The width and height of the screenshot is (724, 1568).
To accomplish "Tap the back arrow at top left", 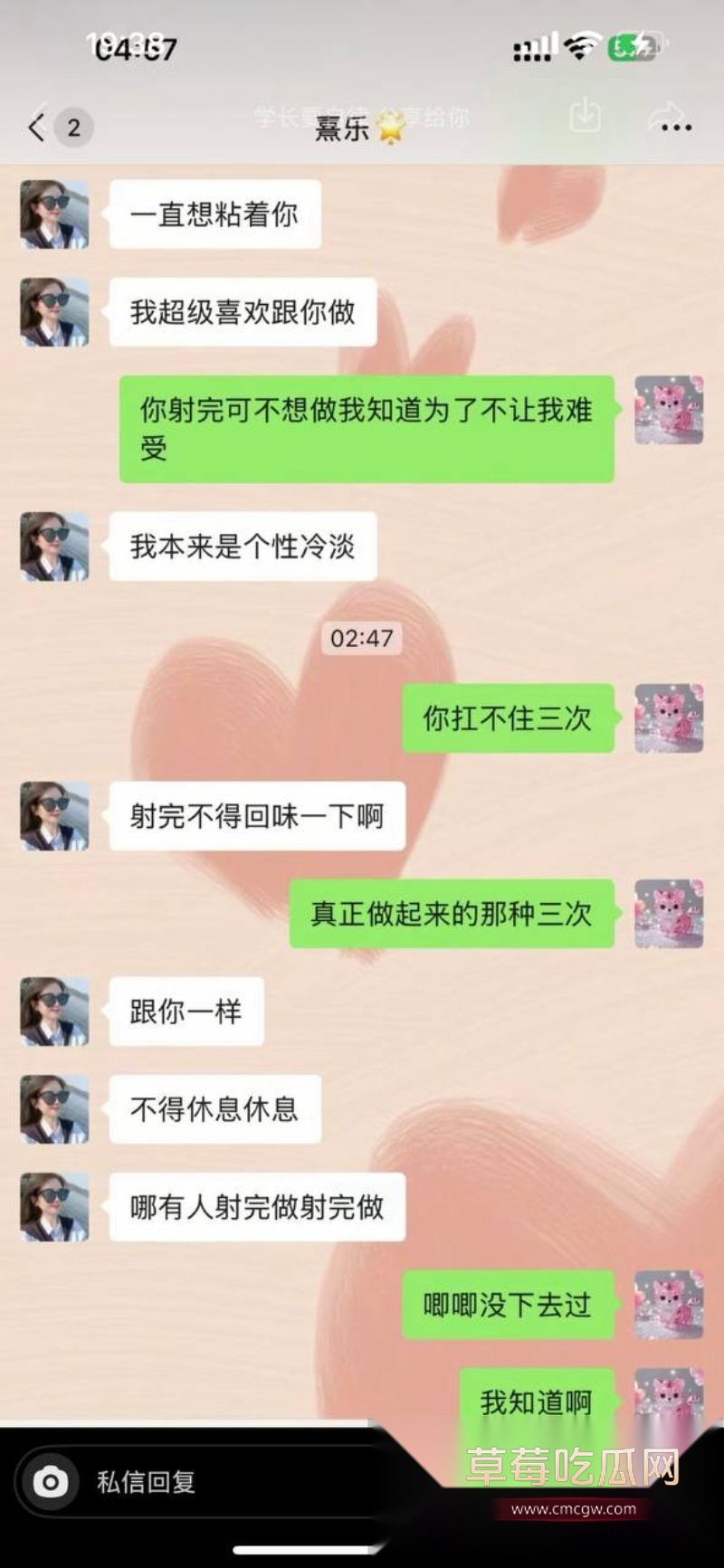I will [36, 127].
